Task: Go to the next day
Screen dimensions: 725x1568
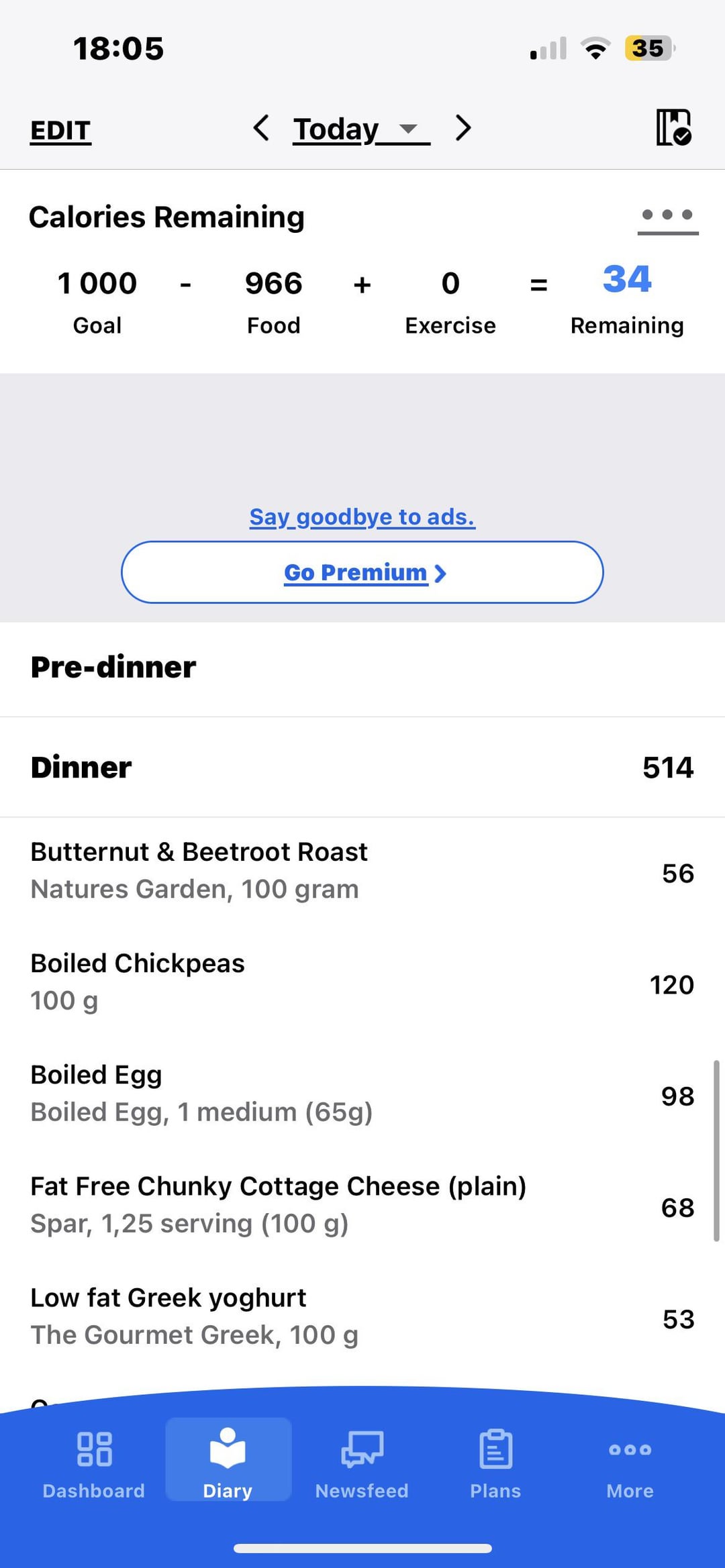Action: click(463, 127)
